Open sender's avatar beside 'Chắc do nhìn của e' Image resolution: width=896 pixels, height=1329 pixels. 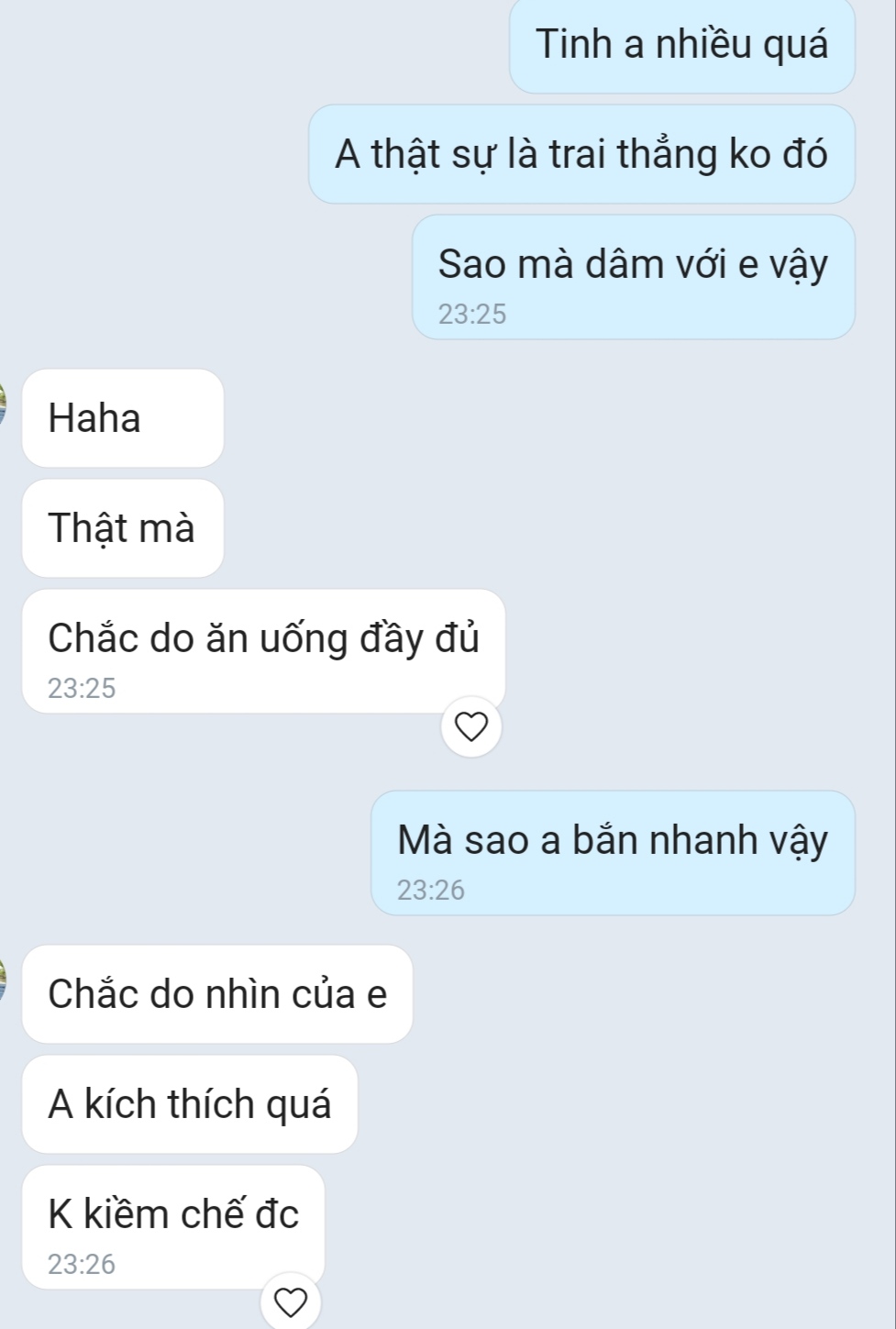pyautogui.click(x=3, y=980)
